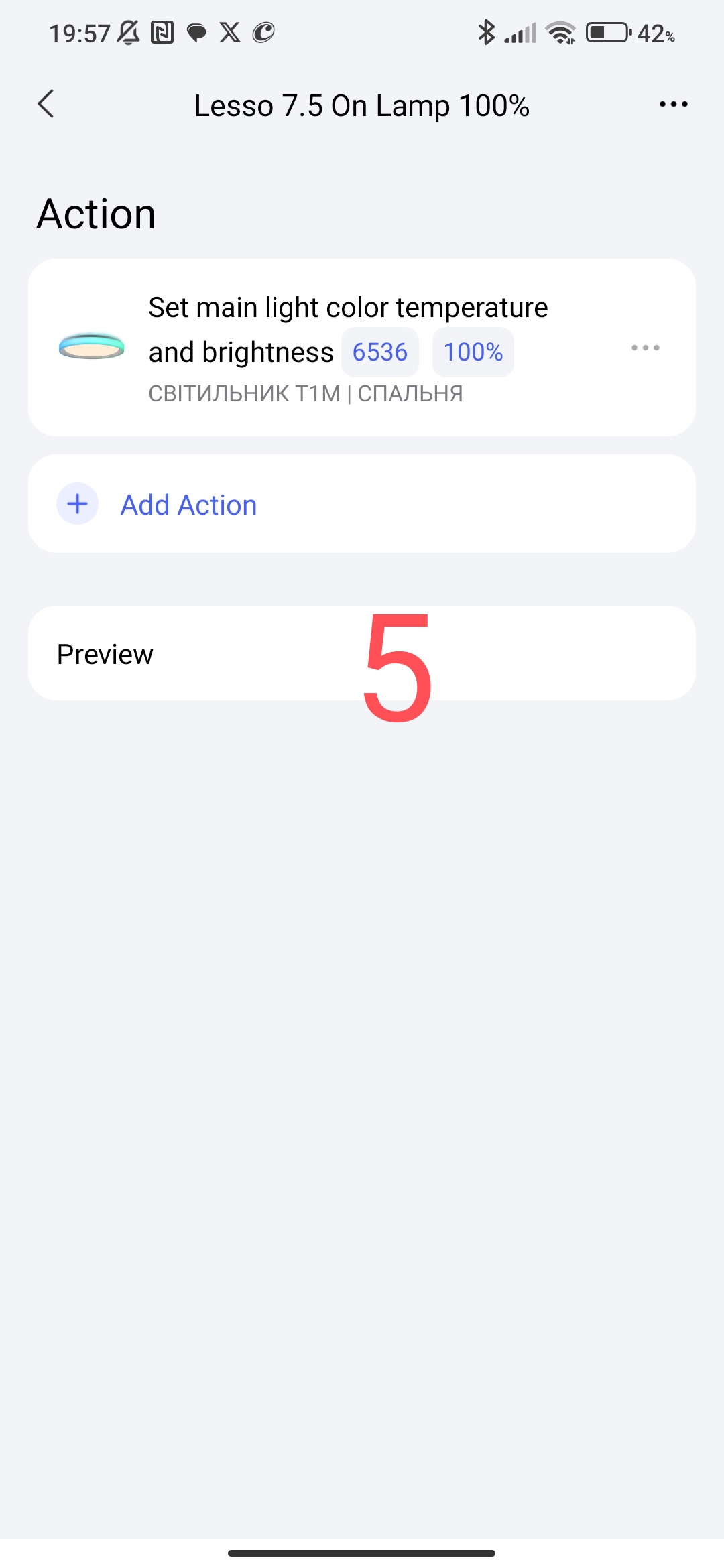Open options for the light action
This screenshot has width=724, height=1568.
645,348
